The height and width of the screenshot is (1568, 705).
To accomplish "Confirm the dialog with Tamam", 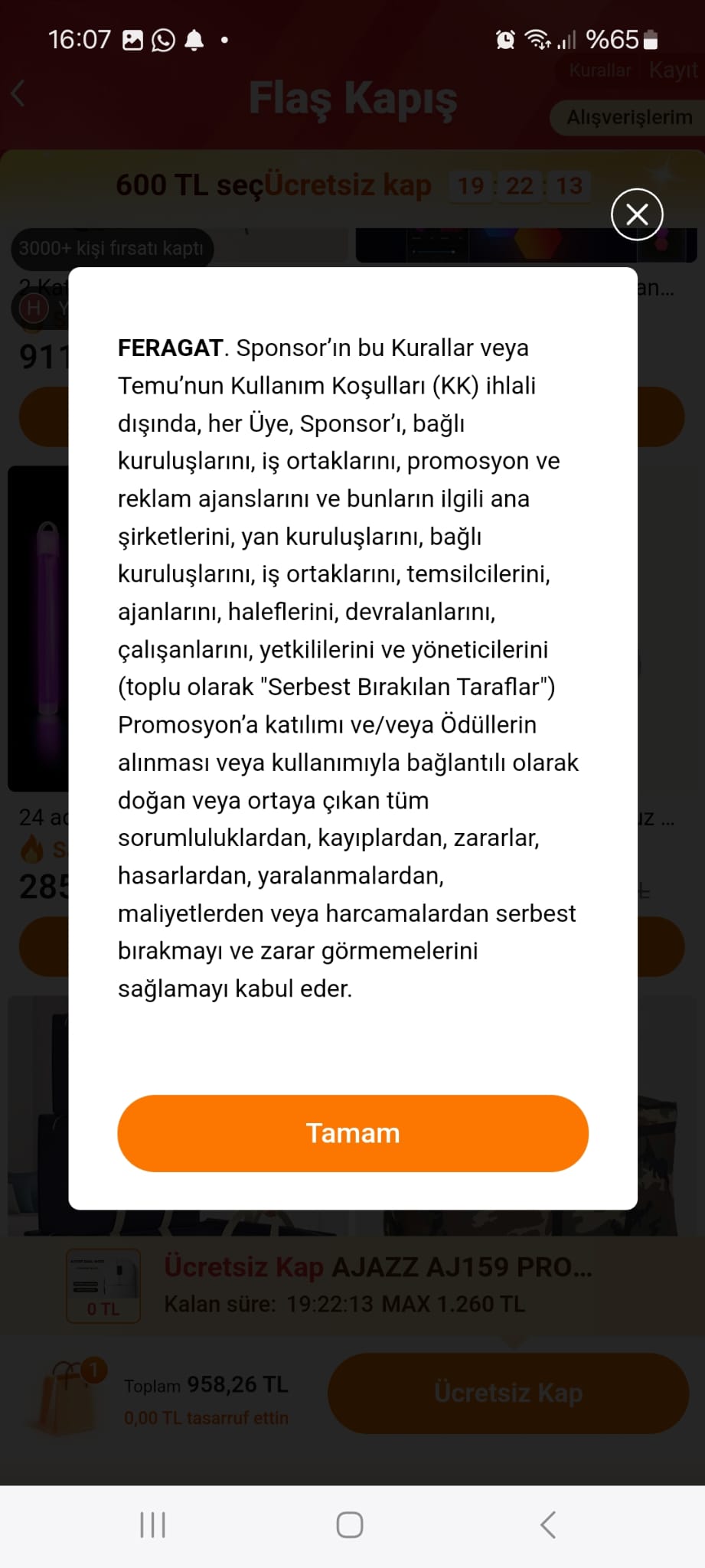I will click(353, 1133).
